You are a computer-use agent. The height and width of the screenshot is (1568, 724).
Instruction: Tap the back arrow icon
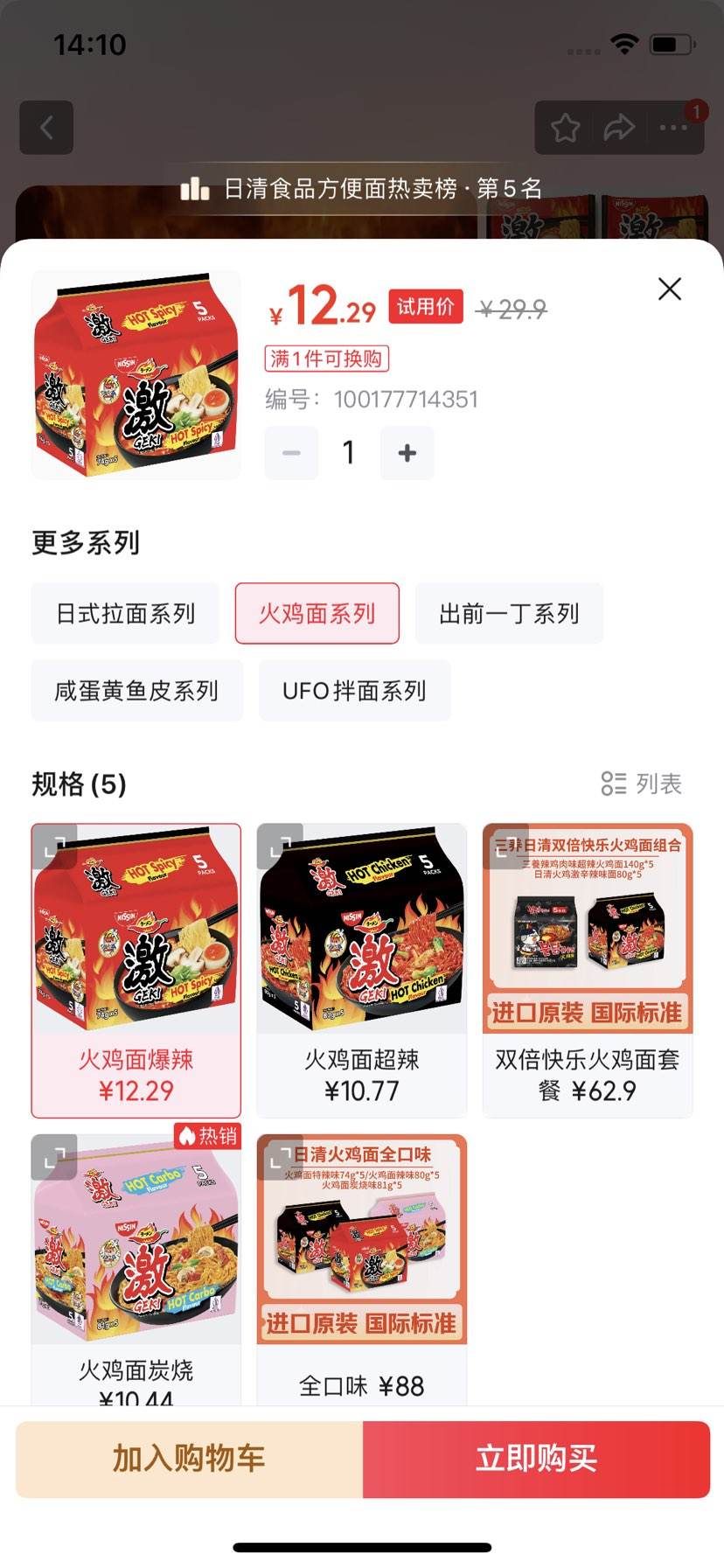[x=45, y=127]
